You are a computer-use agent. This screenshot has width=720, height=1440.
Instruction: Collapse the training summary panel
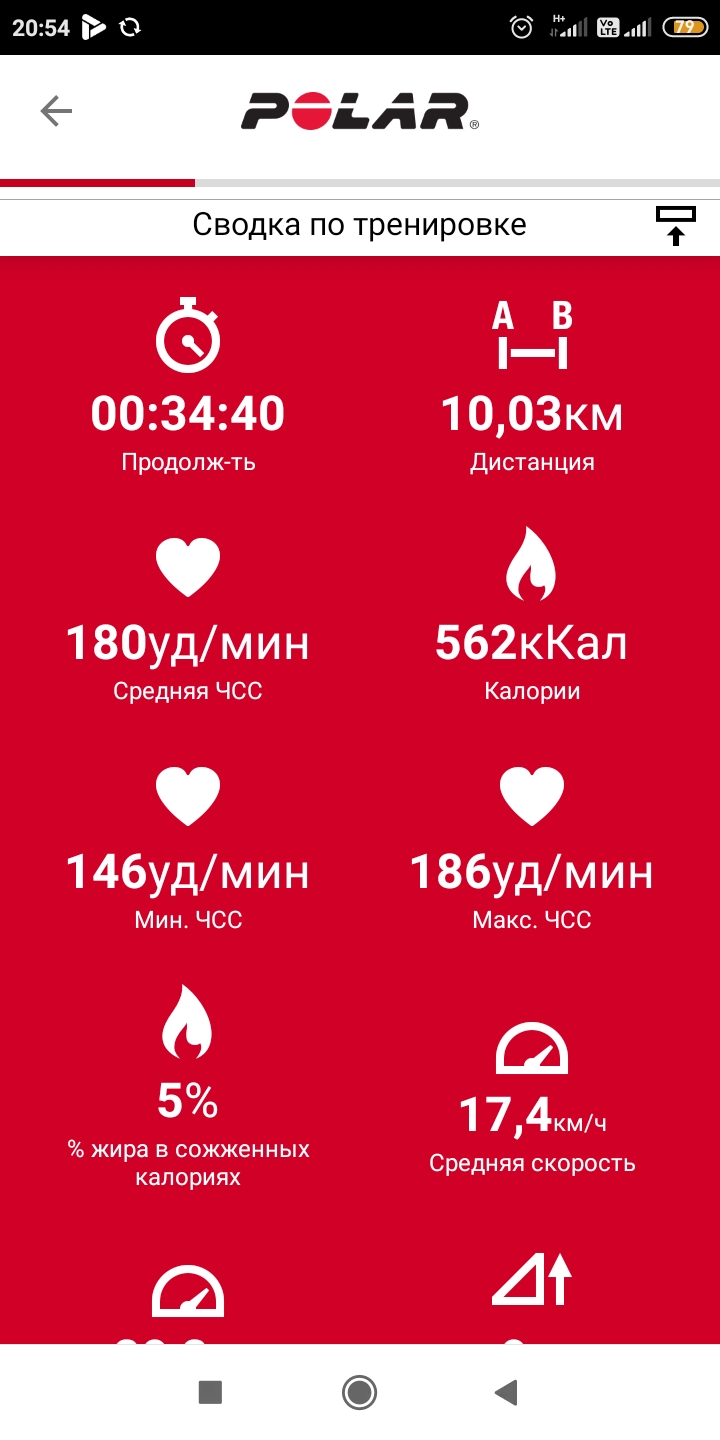(x=675, y=225)
